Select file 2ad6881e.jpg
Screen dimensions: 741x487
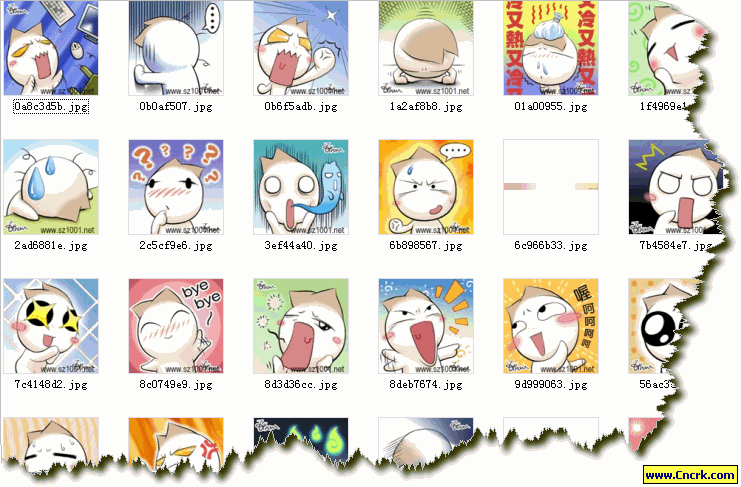click(51, 187)
